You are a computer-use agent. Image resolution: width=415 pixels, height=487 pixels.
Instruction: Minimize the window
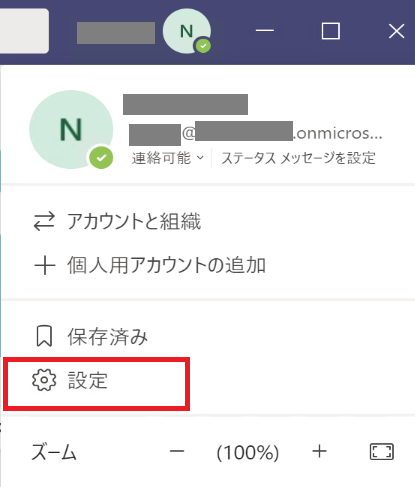click(265, 31)
